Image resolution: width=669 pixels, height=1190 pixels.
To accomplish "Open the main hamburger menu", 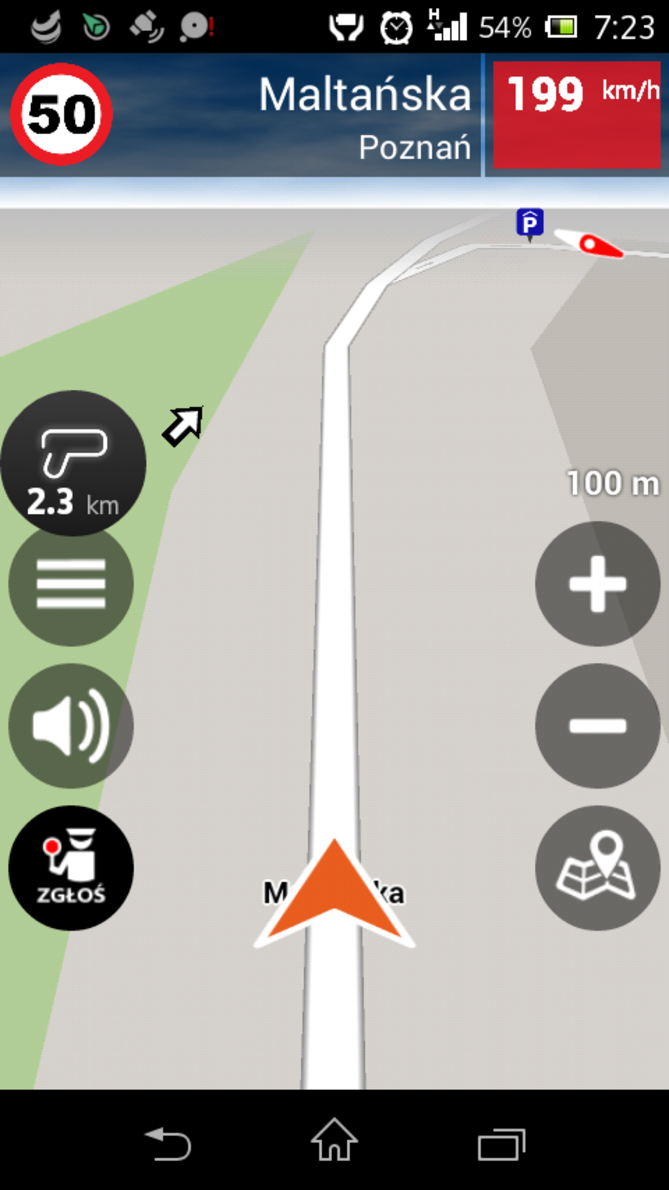I will [71, 584].
